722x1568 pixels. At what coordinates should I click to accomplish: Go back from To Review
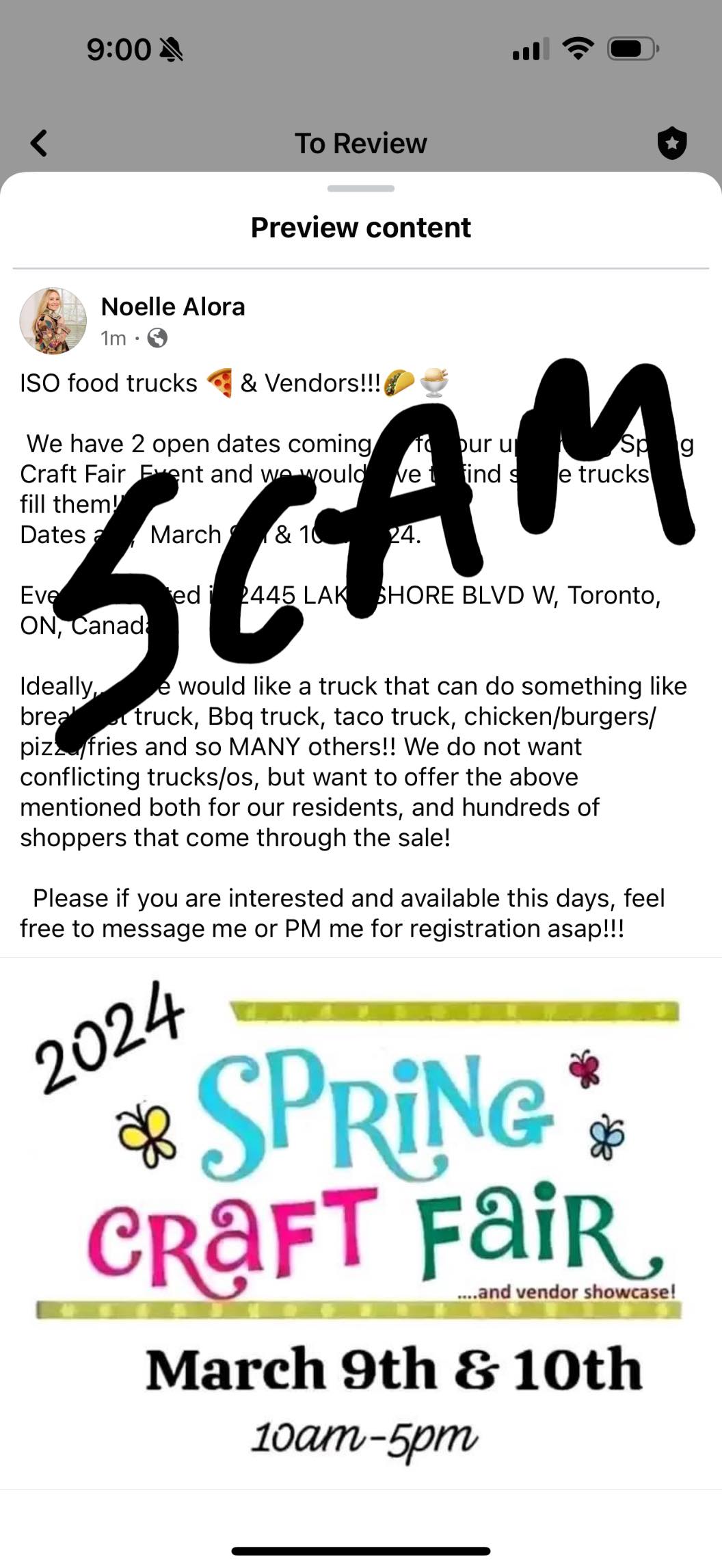pyautogui.click(x=39, y=144)
